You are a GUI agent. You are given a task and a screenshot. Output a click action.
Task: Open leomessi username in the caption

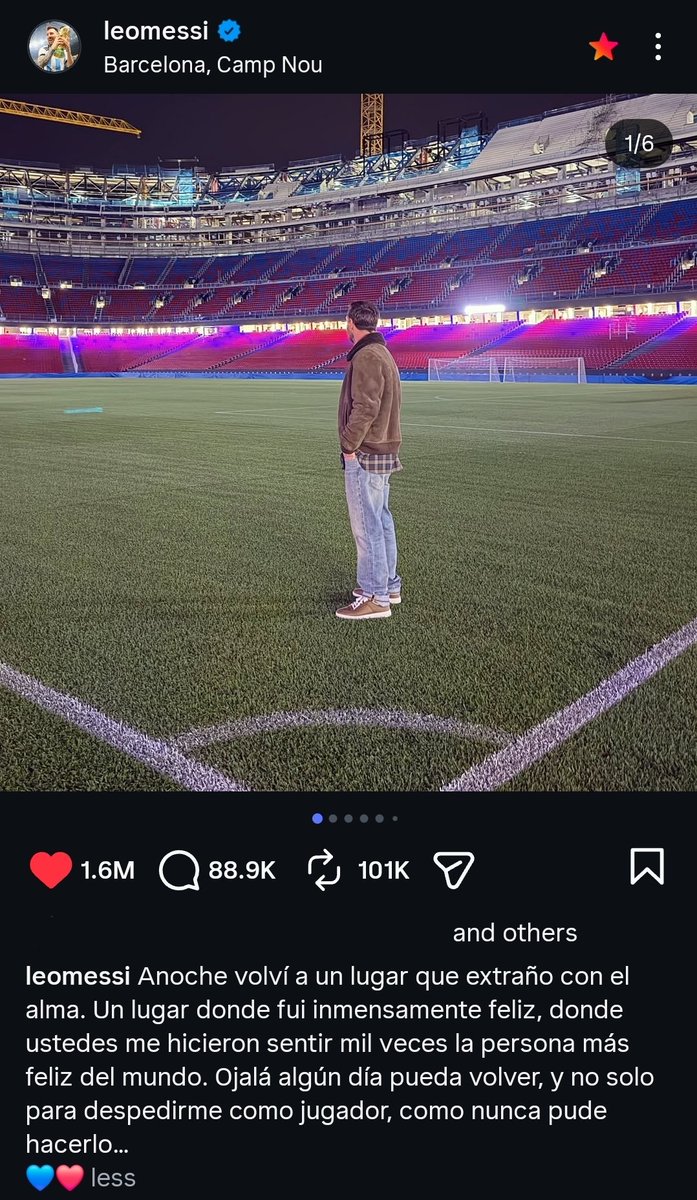78,975
